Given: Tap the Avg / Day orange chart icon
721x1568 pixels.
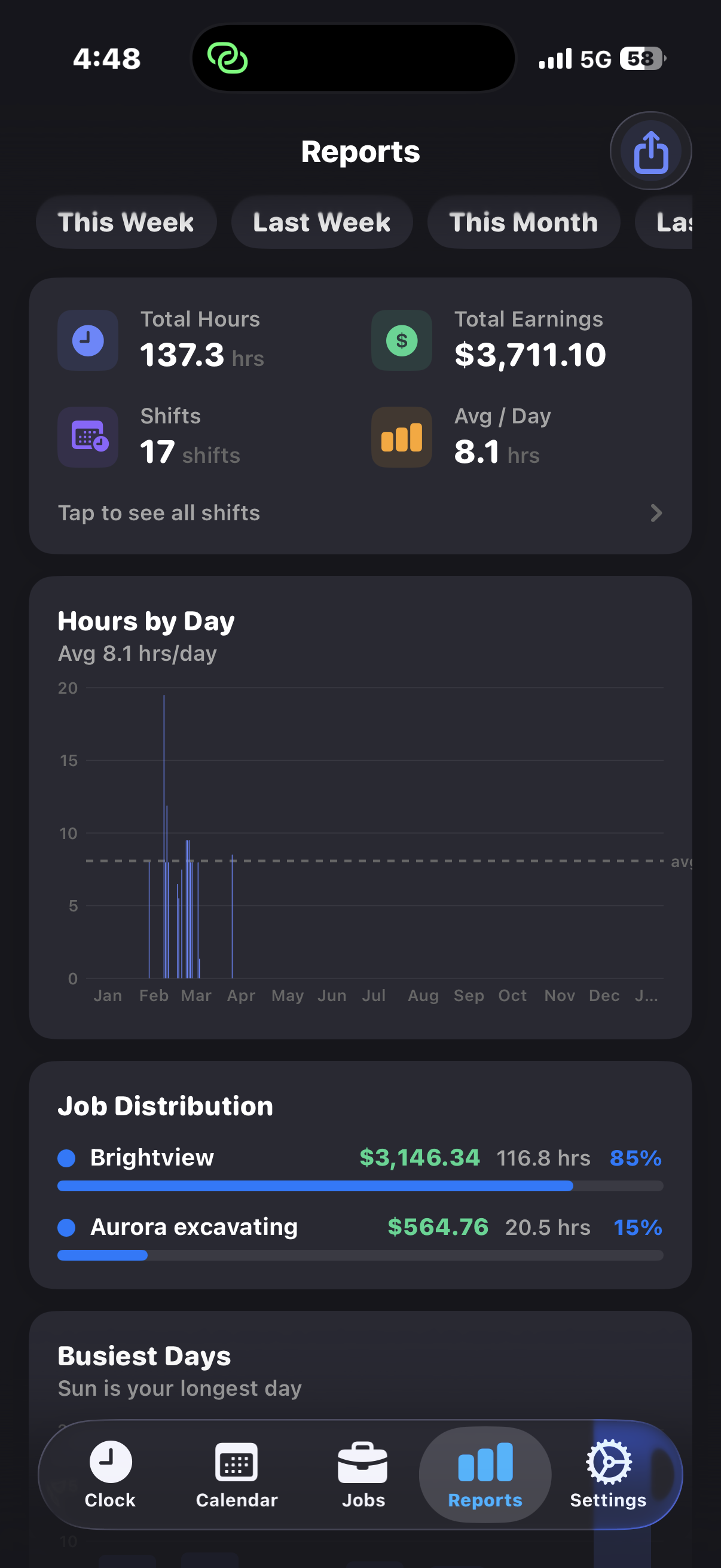Looking at the screenshot, I should [x=401, y=437].
